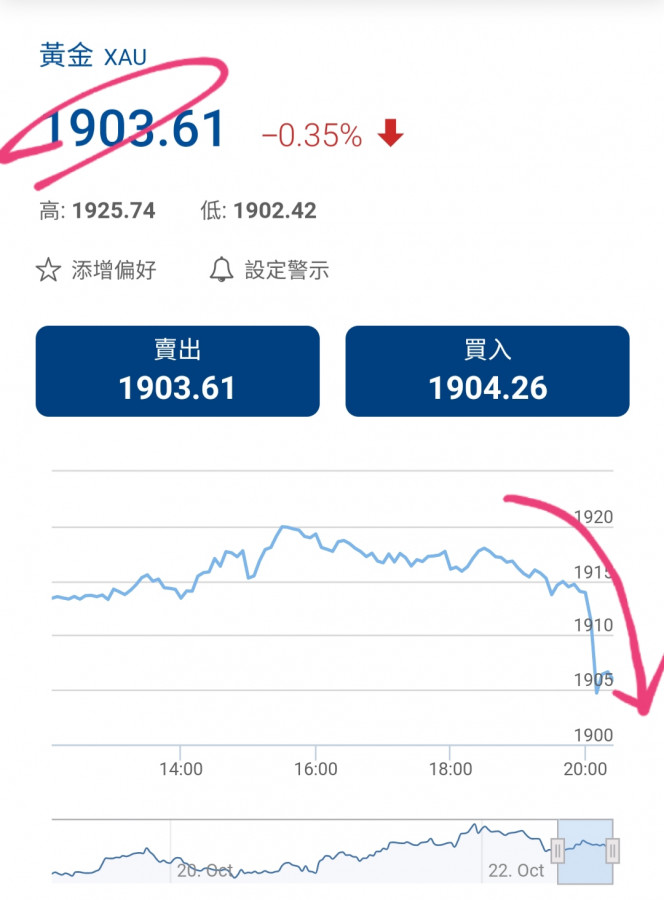Tap the buy button at 1904.26

[487, 371]
